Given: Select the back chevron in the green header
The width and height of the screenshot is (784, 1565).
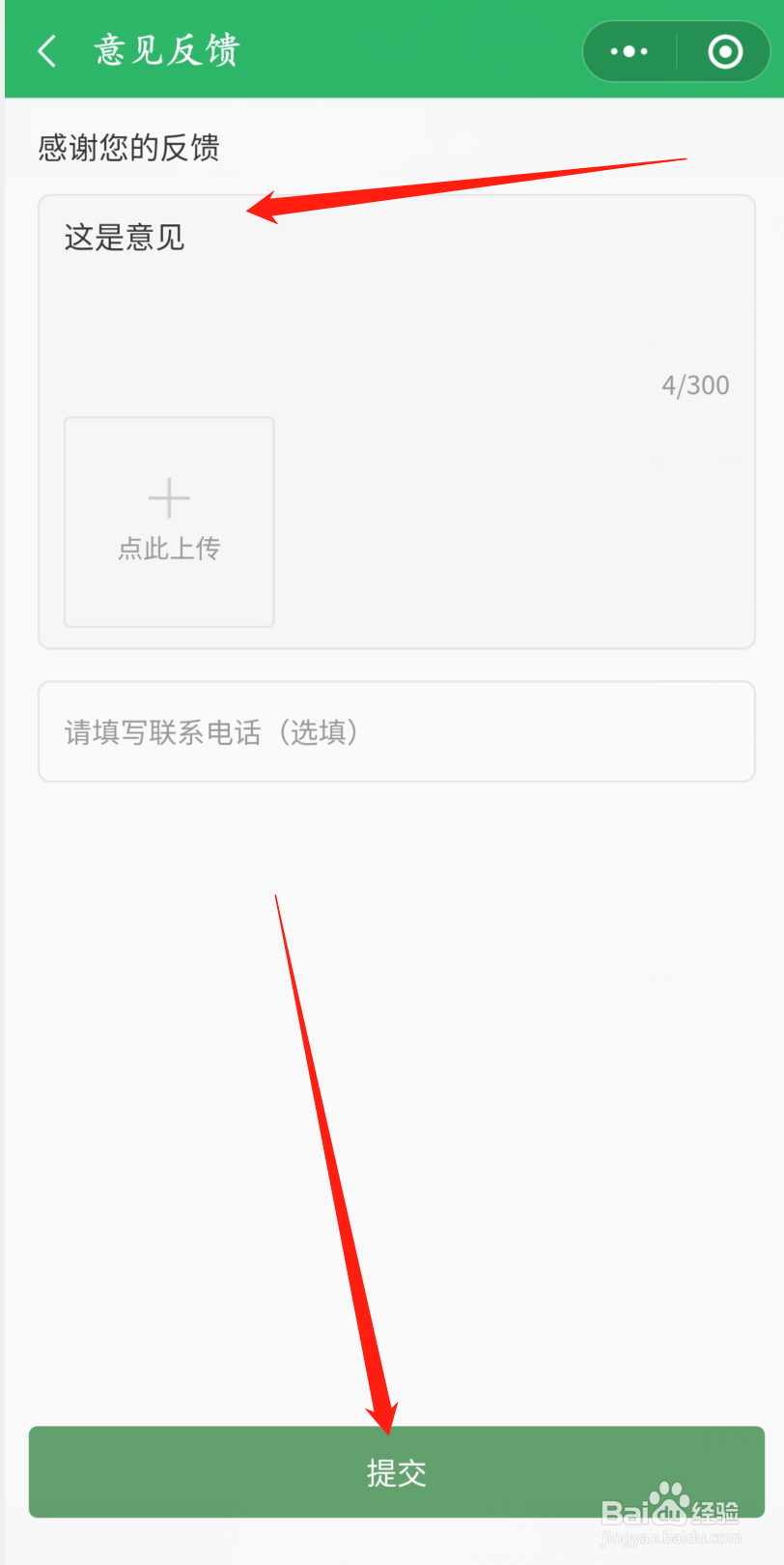Looking at the screenshot, I should [x=45, y=51].
